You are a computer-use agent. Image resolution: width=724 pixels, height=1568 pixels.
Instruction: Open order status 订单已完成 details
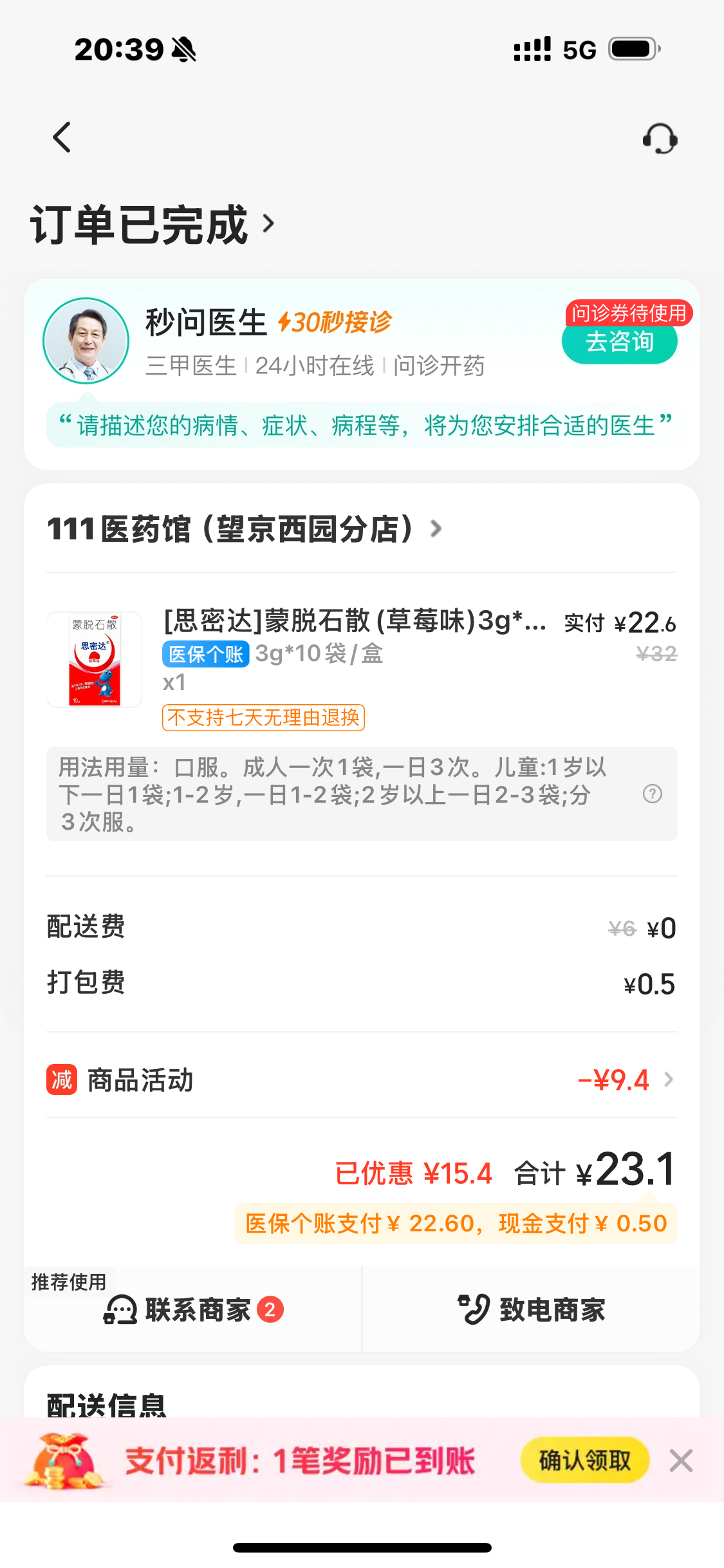pyautogui.click(x=153, y=224)
